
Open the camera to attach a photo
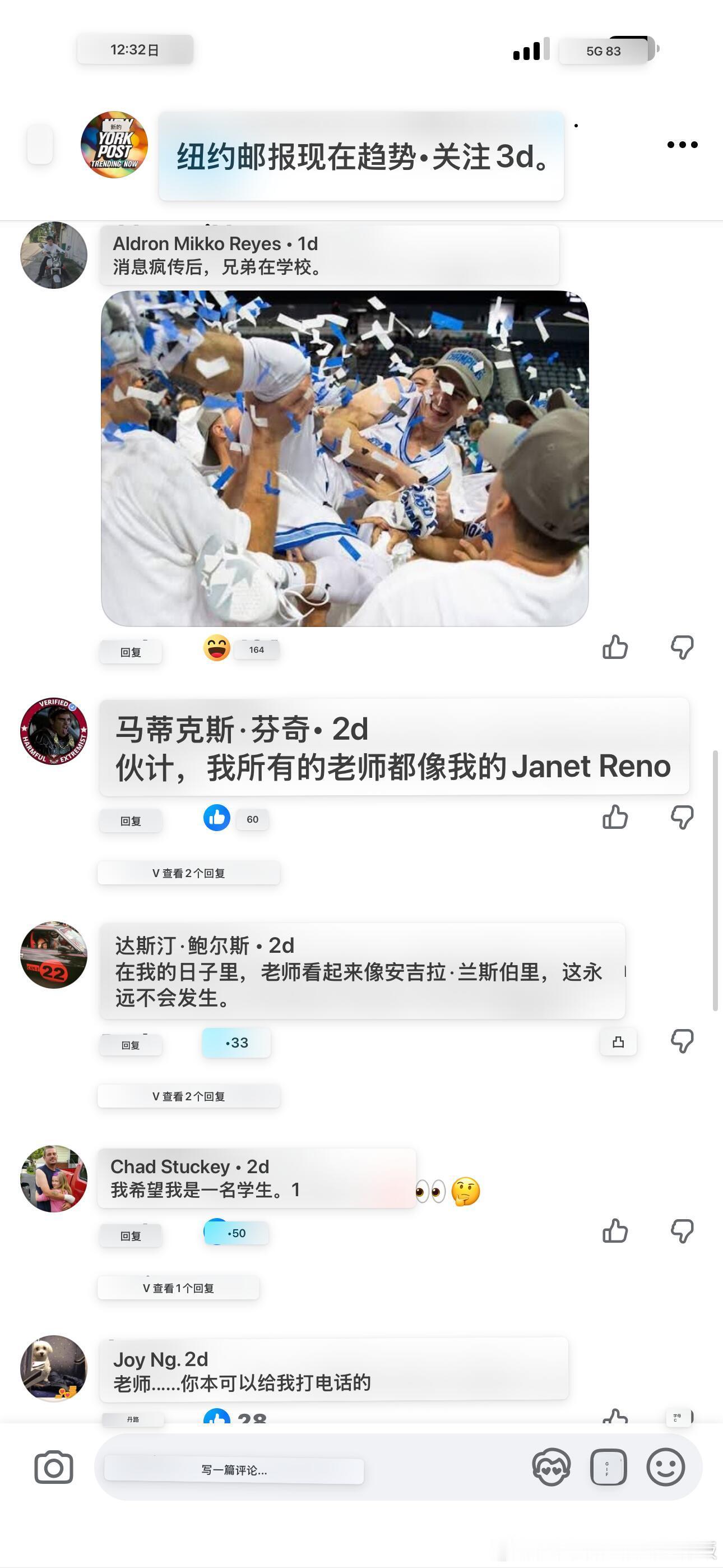pos(53,1466)
